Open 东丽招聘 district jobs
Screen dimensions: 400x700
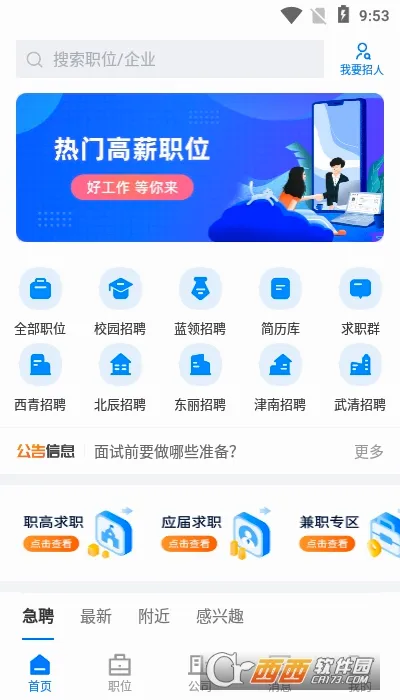pyautogui.click(x=200, y=378)
